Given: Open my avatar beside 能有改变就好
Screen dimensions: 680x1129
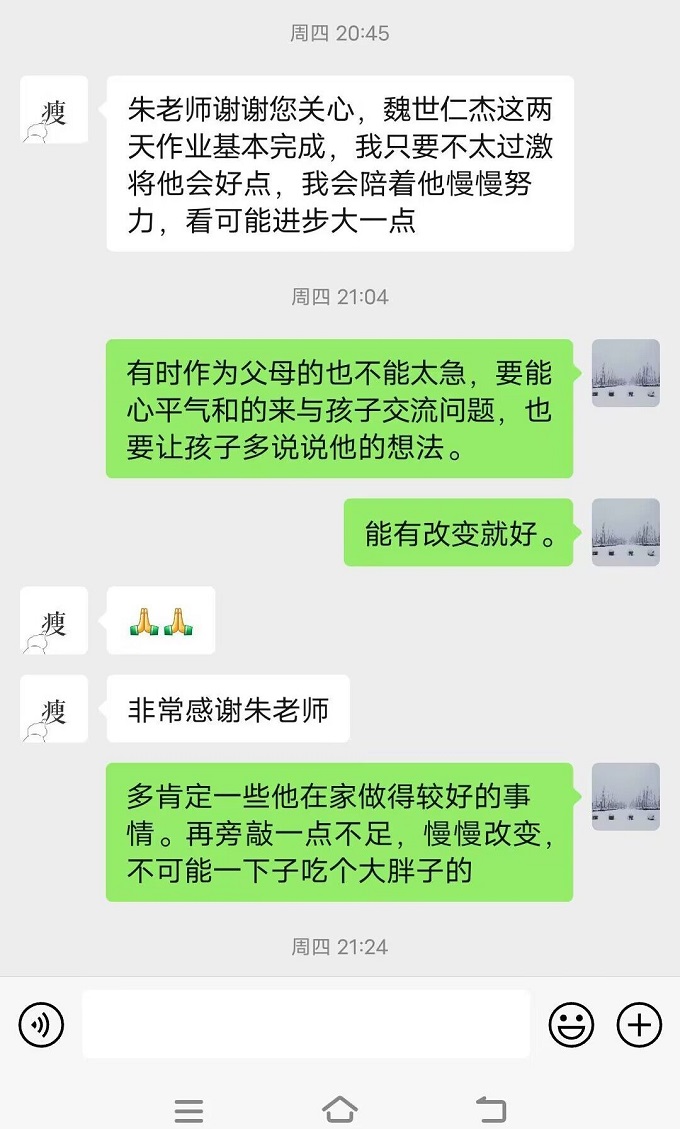Looking at the screenshot, I should (x=626, y=532).
